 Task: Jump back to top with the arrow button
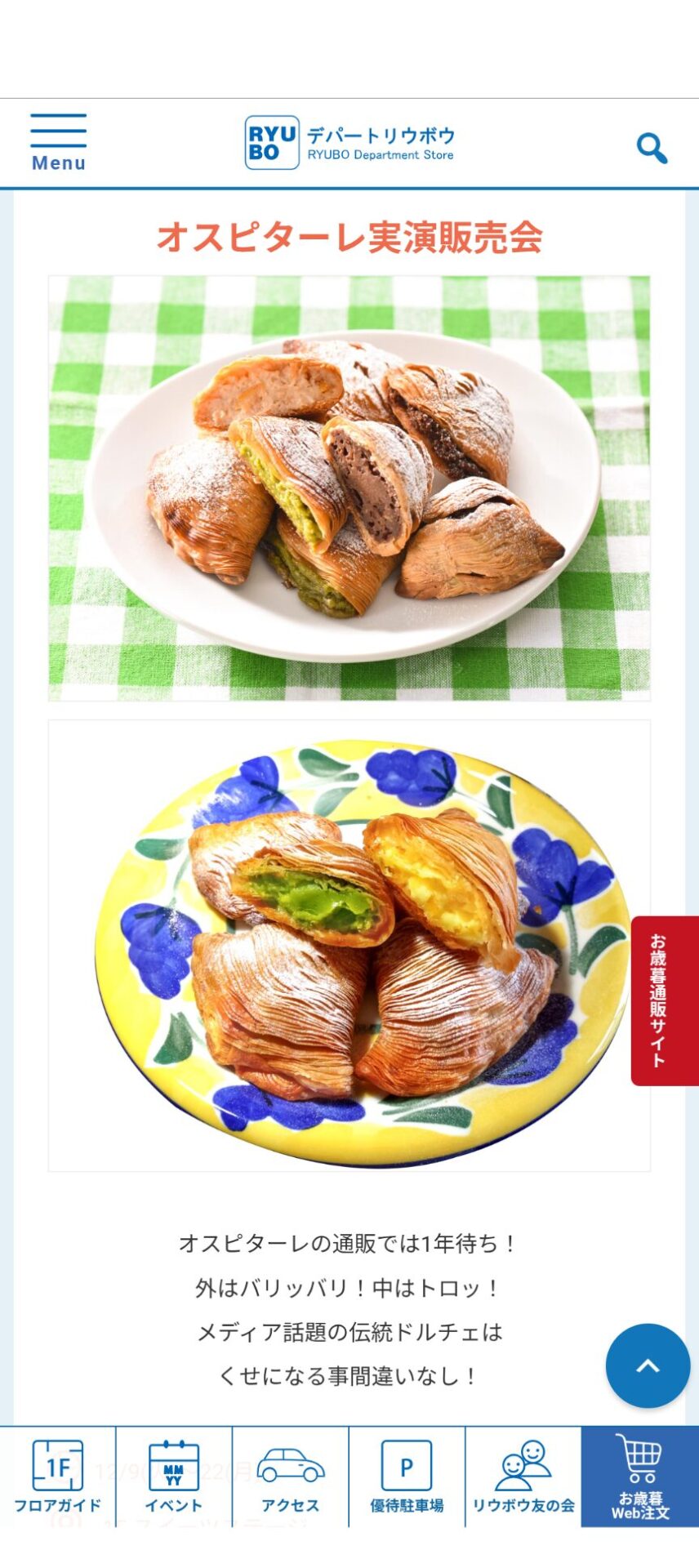648,1365
